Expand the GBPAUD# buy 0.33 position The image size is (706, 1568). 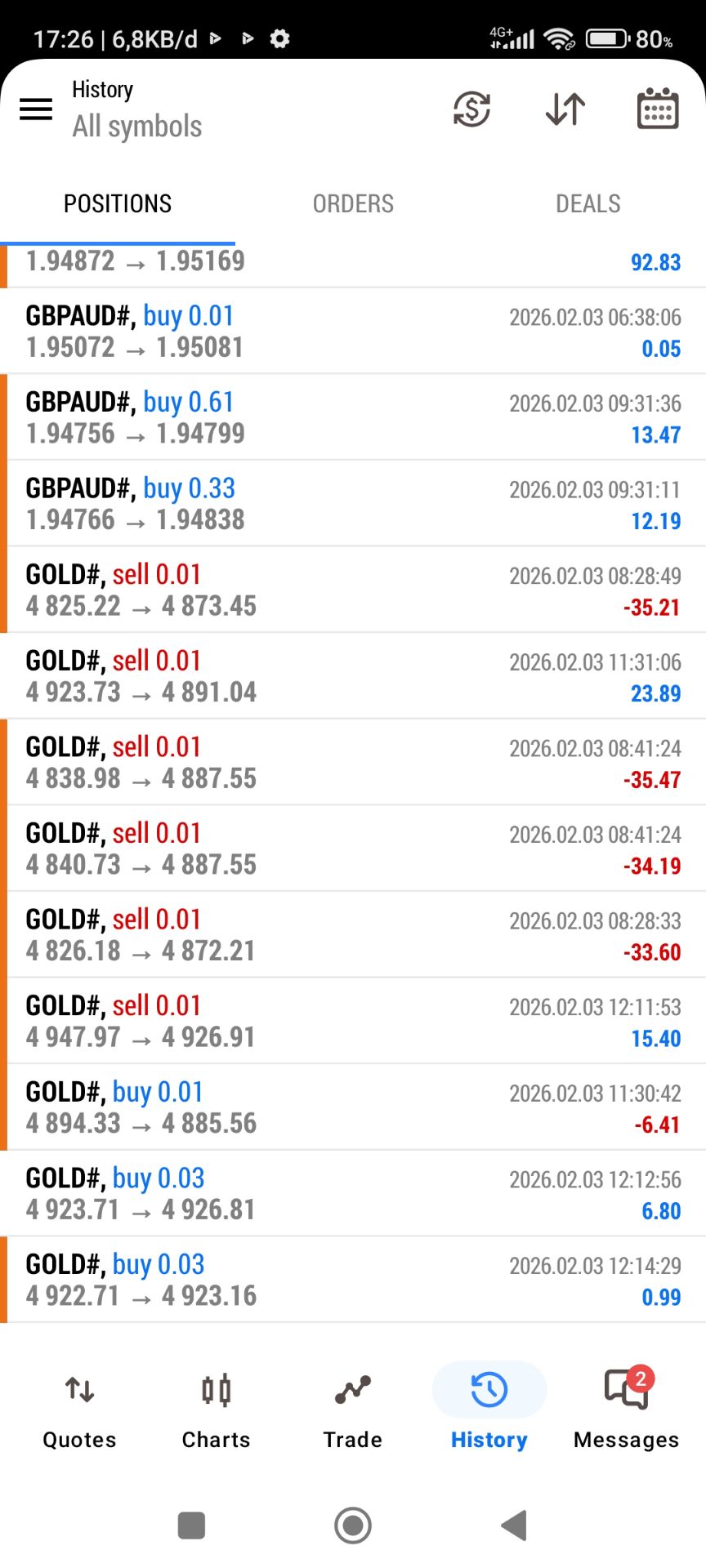click(x=353, y=504)
